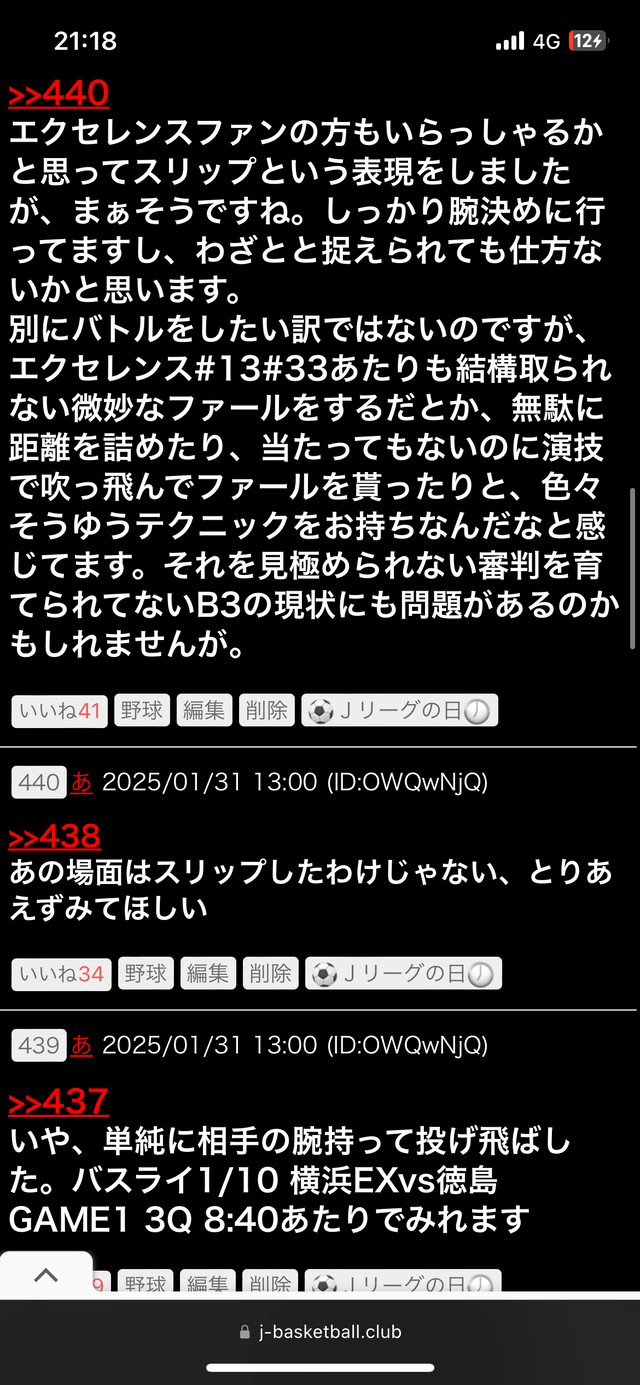Image resolution: width=640 pixels, height=1385 pixels.
Task: Open the >>438 reply reference link
Action: [x=55, y=836]
